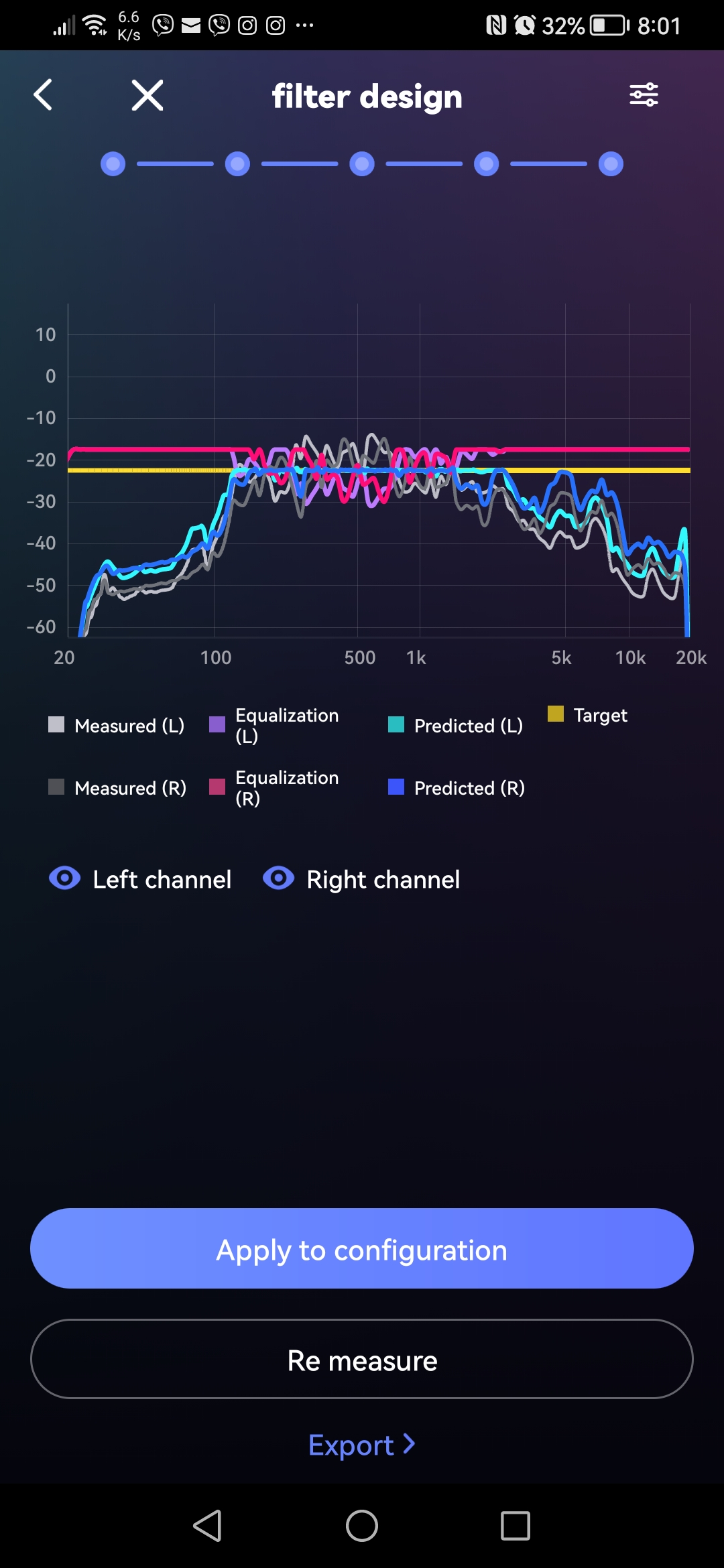Go back using the top-left arrow
This screenshot has height=1568, width=724.
tap(43, 94)
